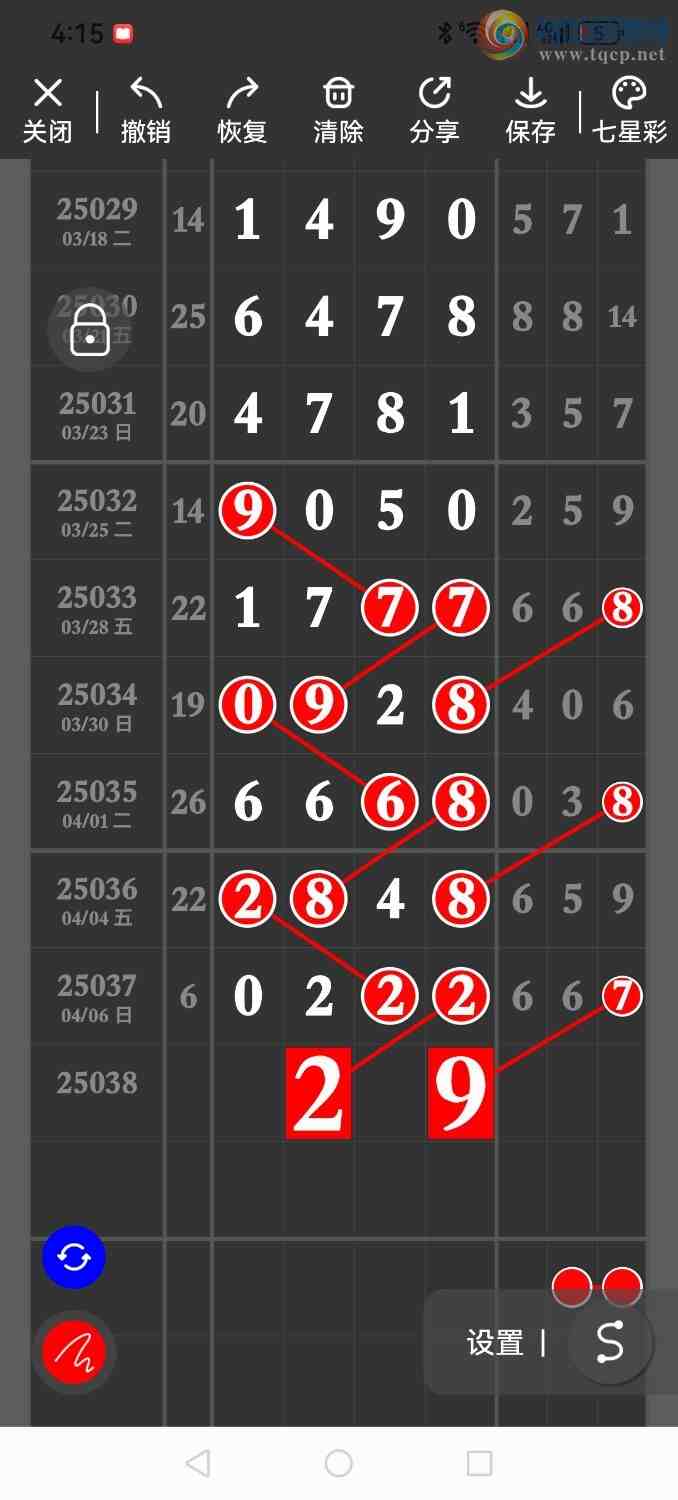Close the chart editor with 关闭
Viewport: 678px width, 1500px height.
(x=48, y=111)
